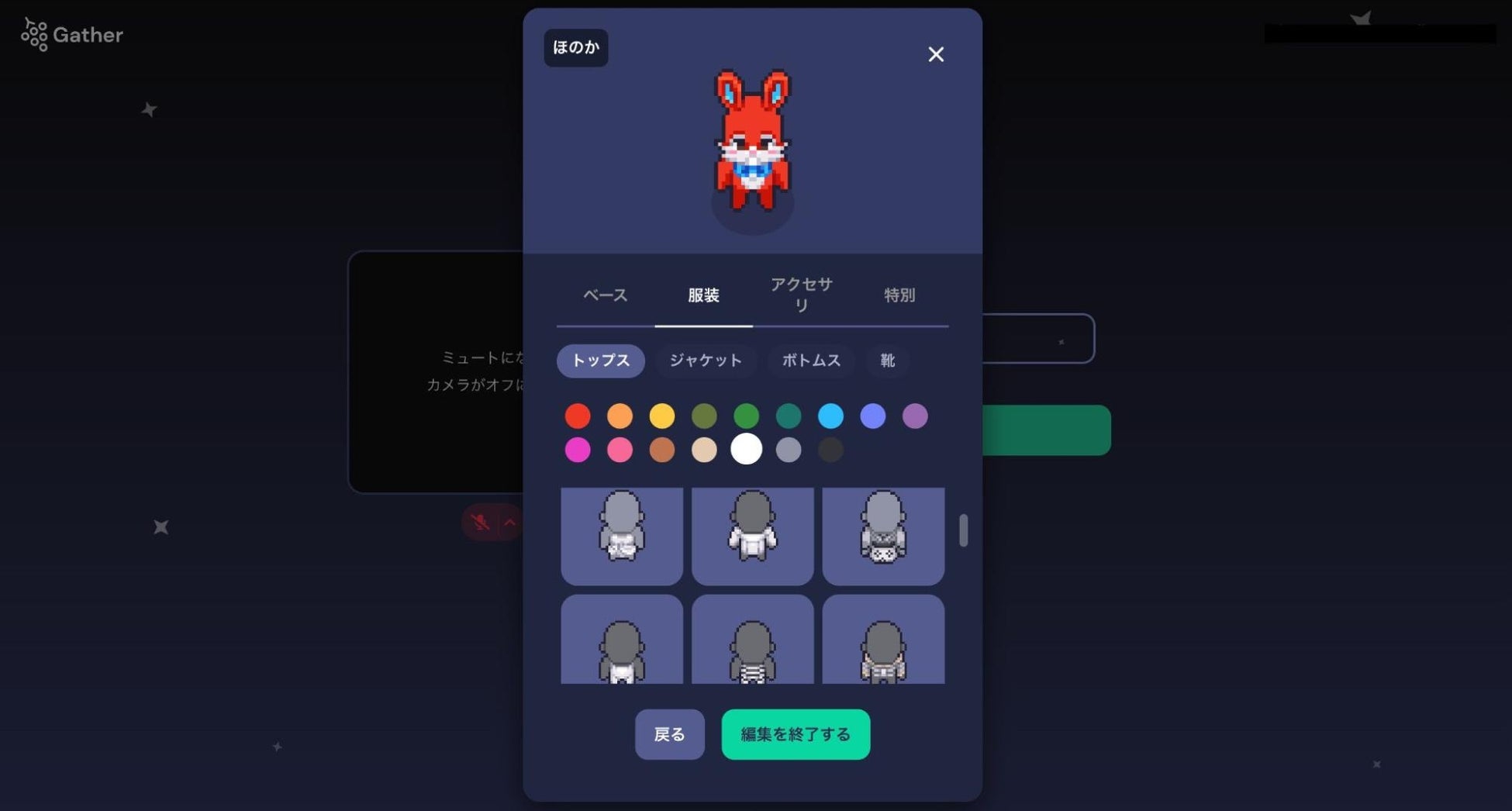Select the black color swatch
This screenshot has width=1512, height=811.
coord(830,450)
